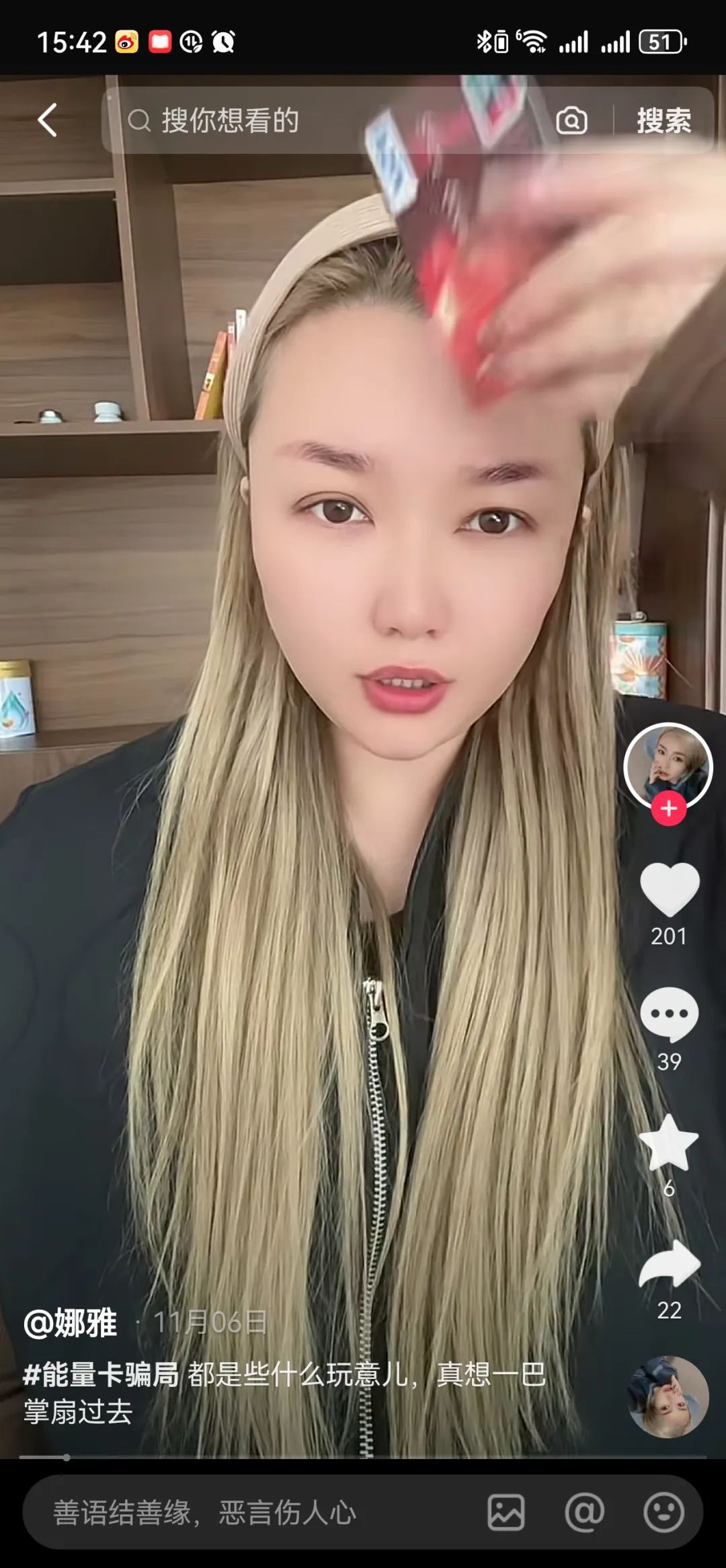Image resolution: width=726 pixels, height=1568 pixels.
Task: Share this video using the arrow icon
Action: 670,1265
